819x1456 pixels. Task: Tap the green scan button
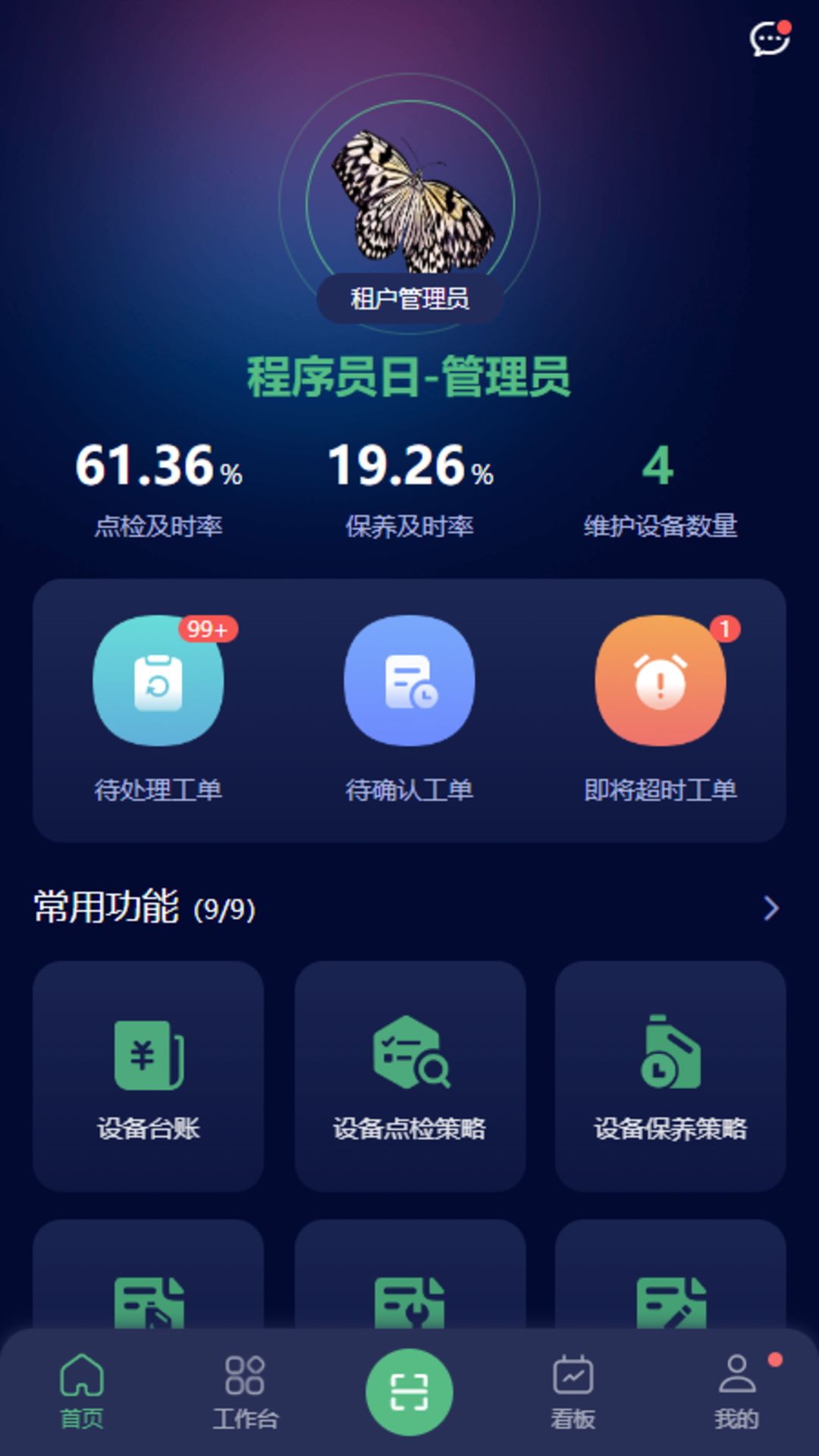pyautogui.click(x=409, y=1392)
